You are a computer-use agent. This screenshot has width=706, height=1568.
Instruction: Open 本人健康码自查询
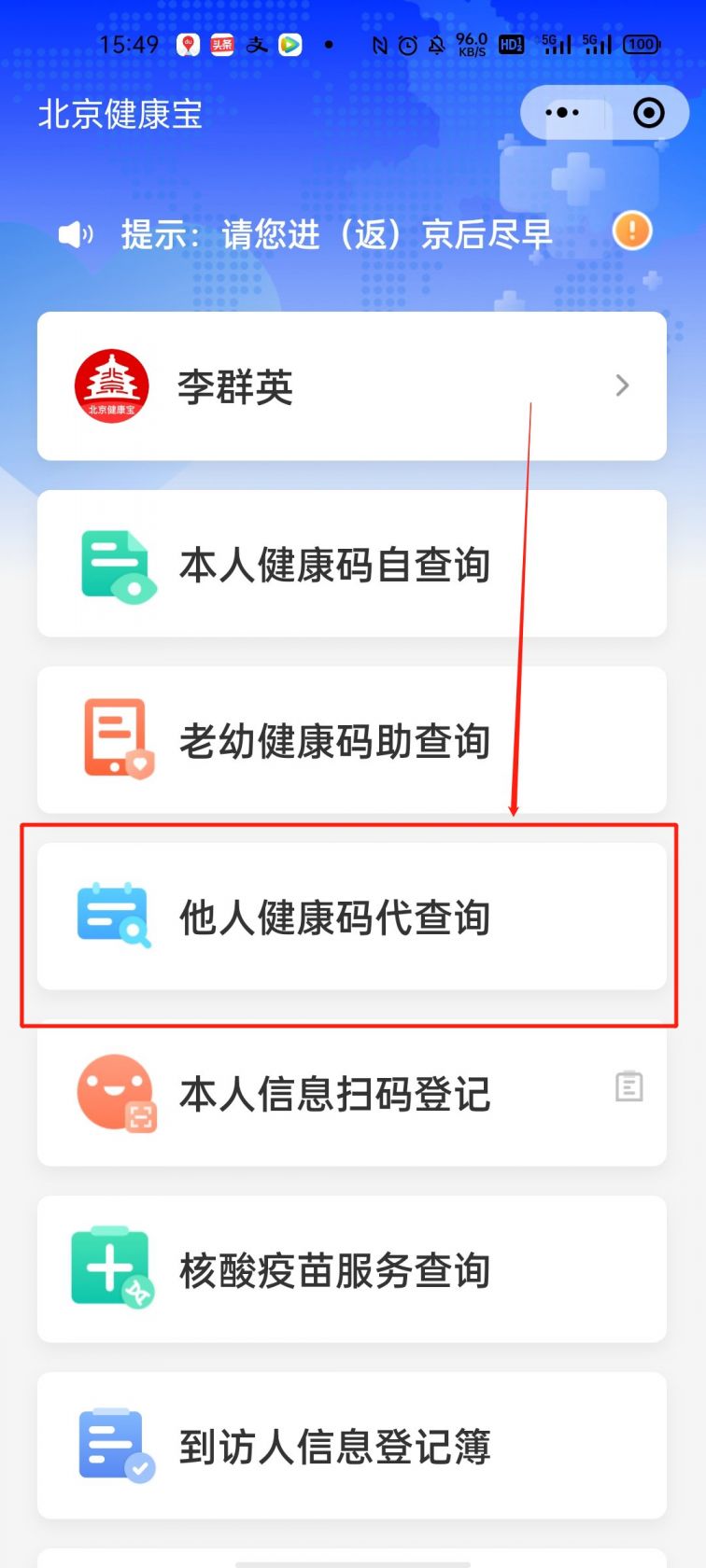tap(351, 564)
